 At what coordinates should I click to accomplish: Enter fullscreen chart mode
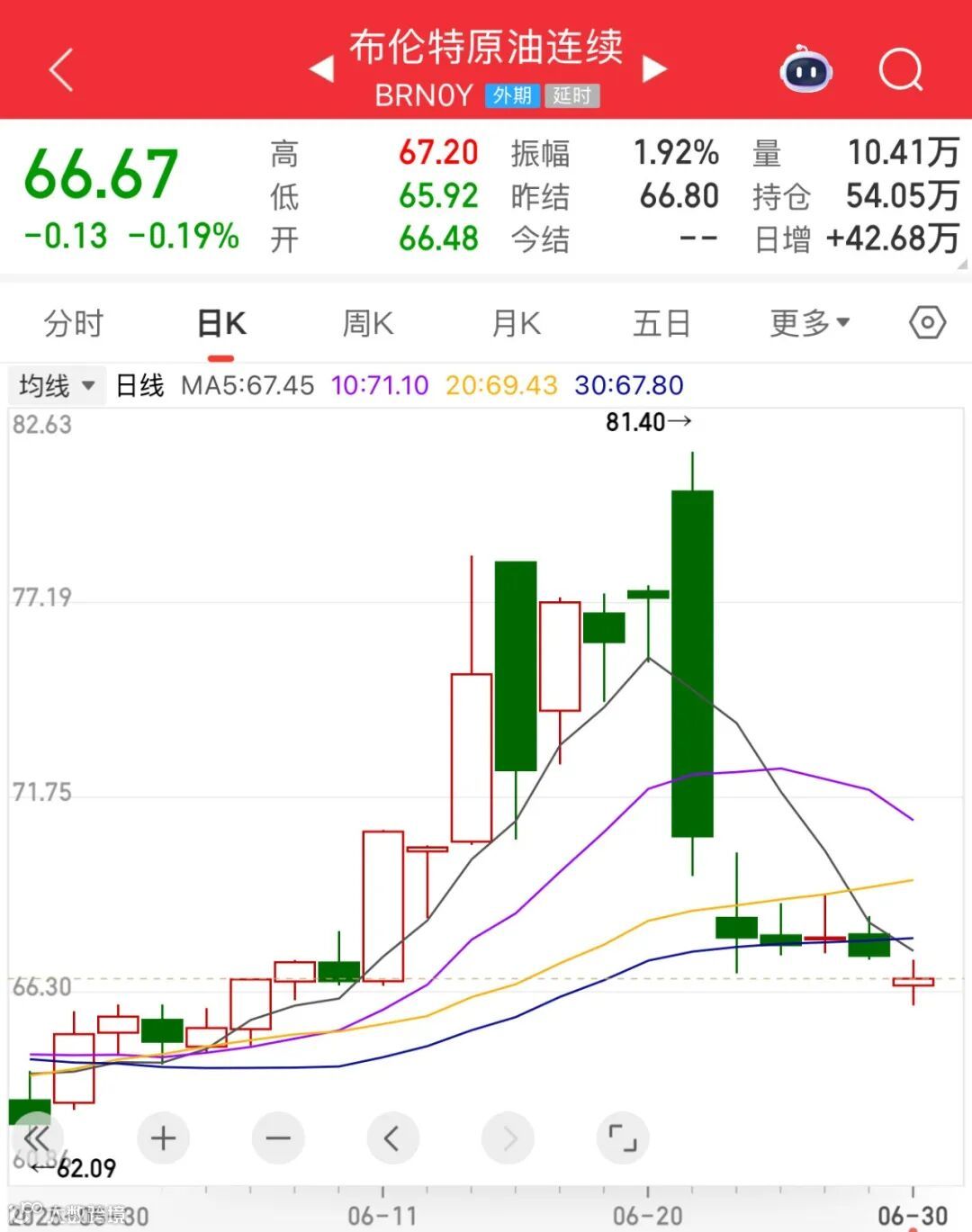tap(623, 1138)
